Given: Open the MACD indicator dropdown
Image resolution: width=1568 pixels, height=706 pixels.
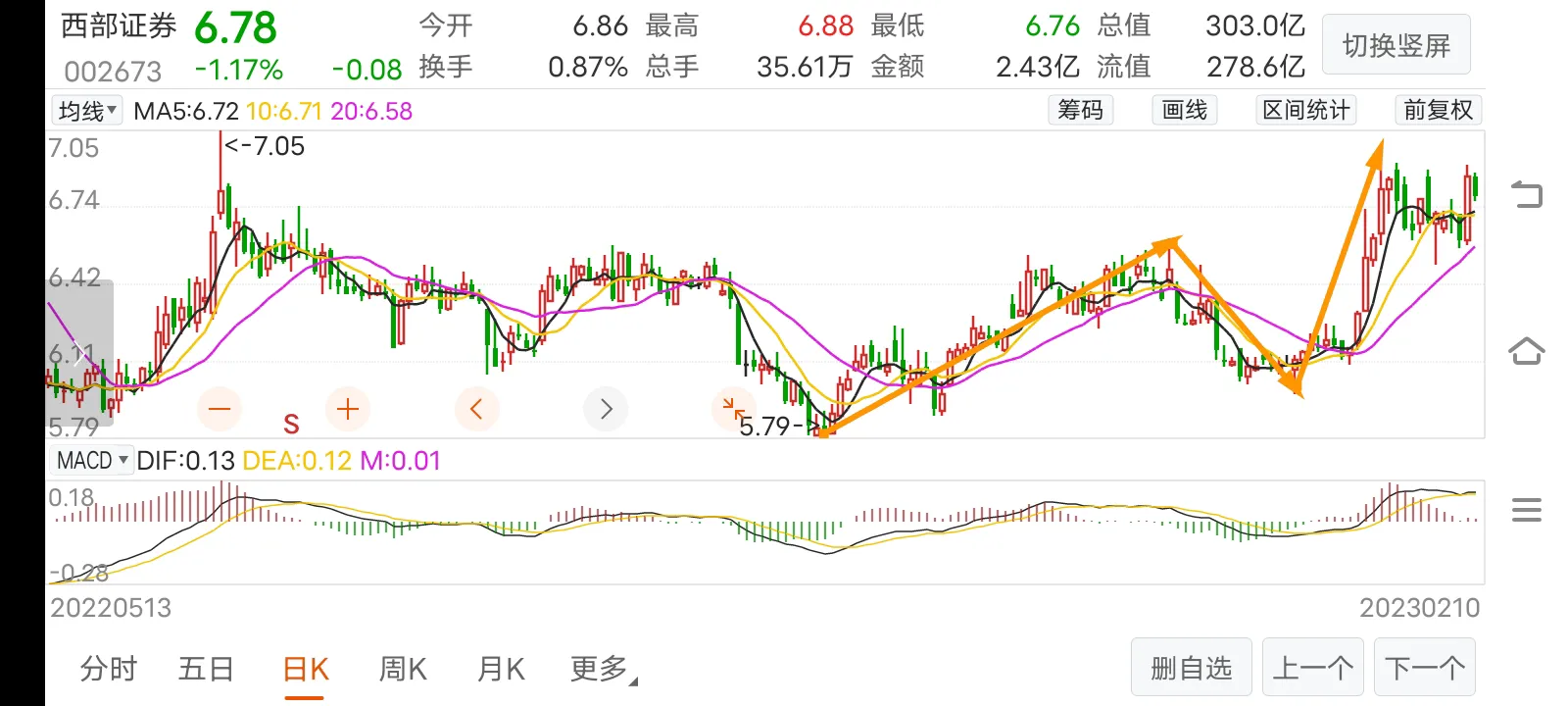Looking at the screenshot, I should point(93,460).
